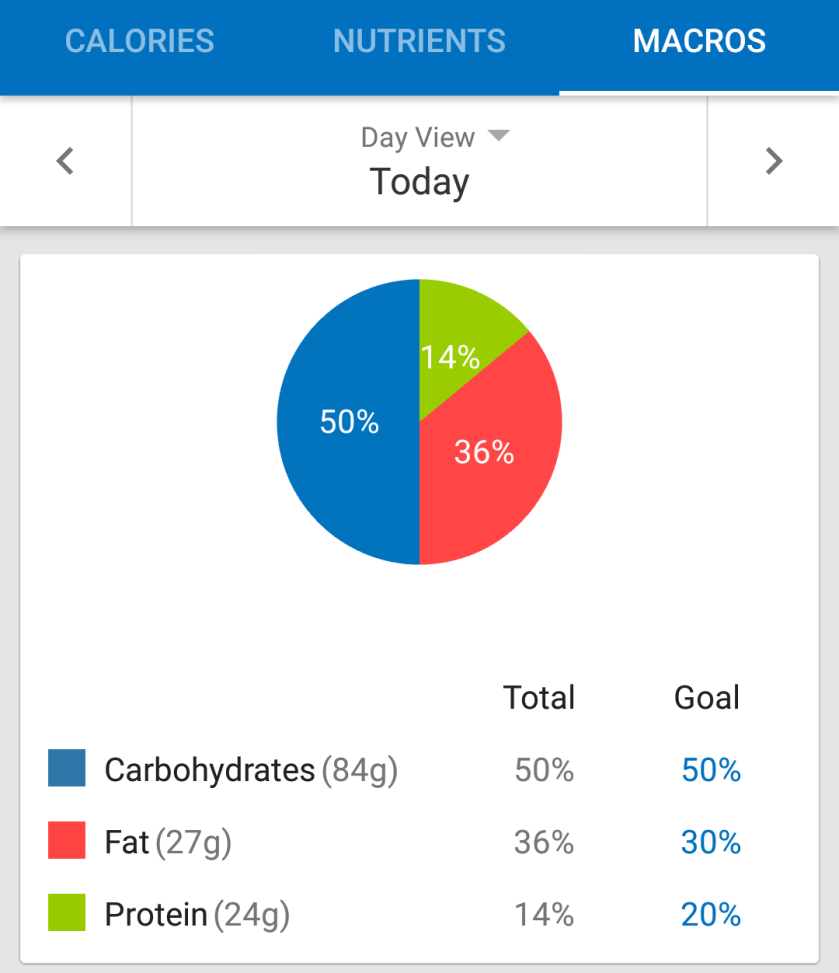Go to the next day
Screen dimensions: 839x973
tap(773, 161)
